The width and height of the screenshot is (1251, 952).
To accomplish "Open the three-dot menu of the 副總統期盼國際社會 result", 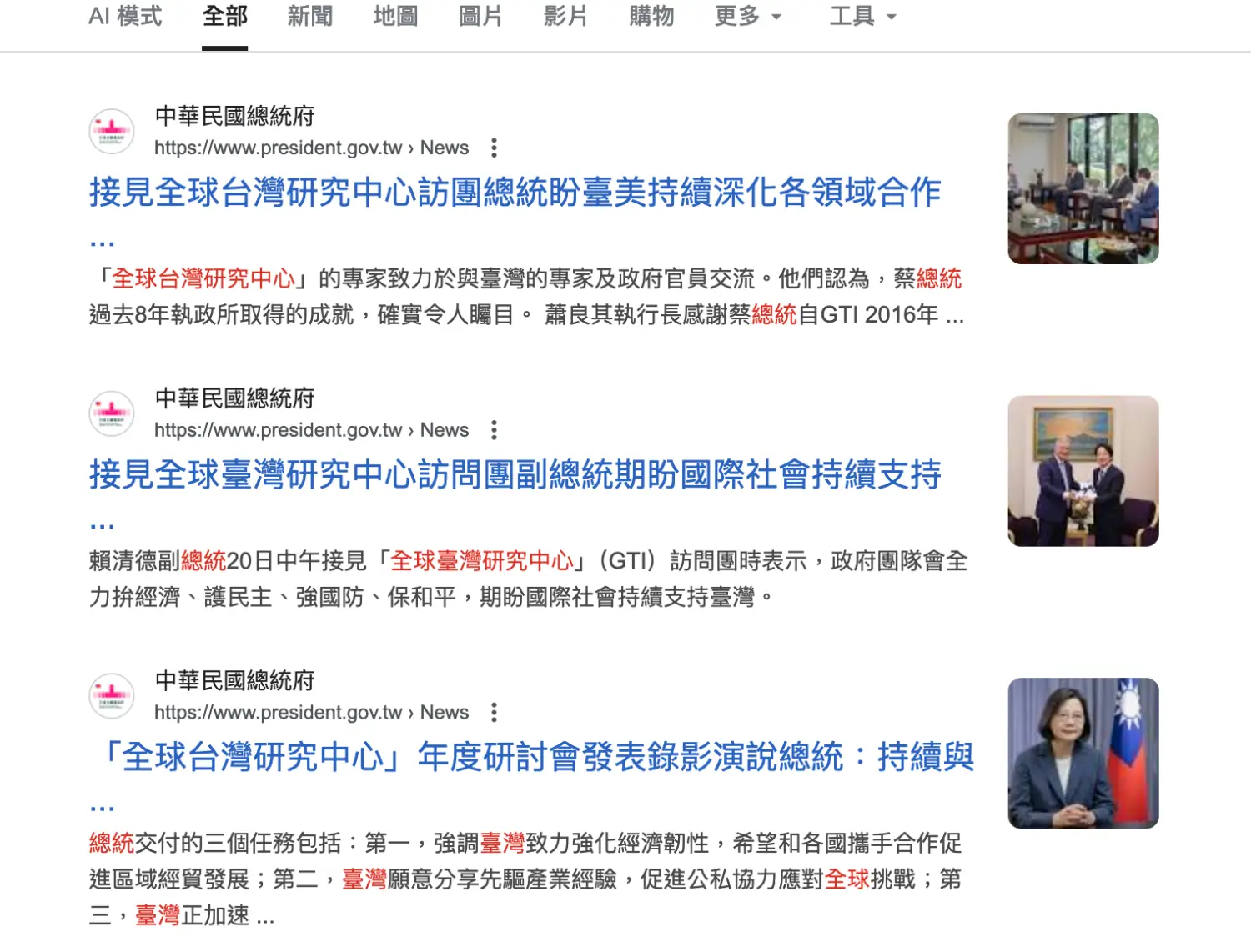I will [x=495, y=430].
